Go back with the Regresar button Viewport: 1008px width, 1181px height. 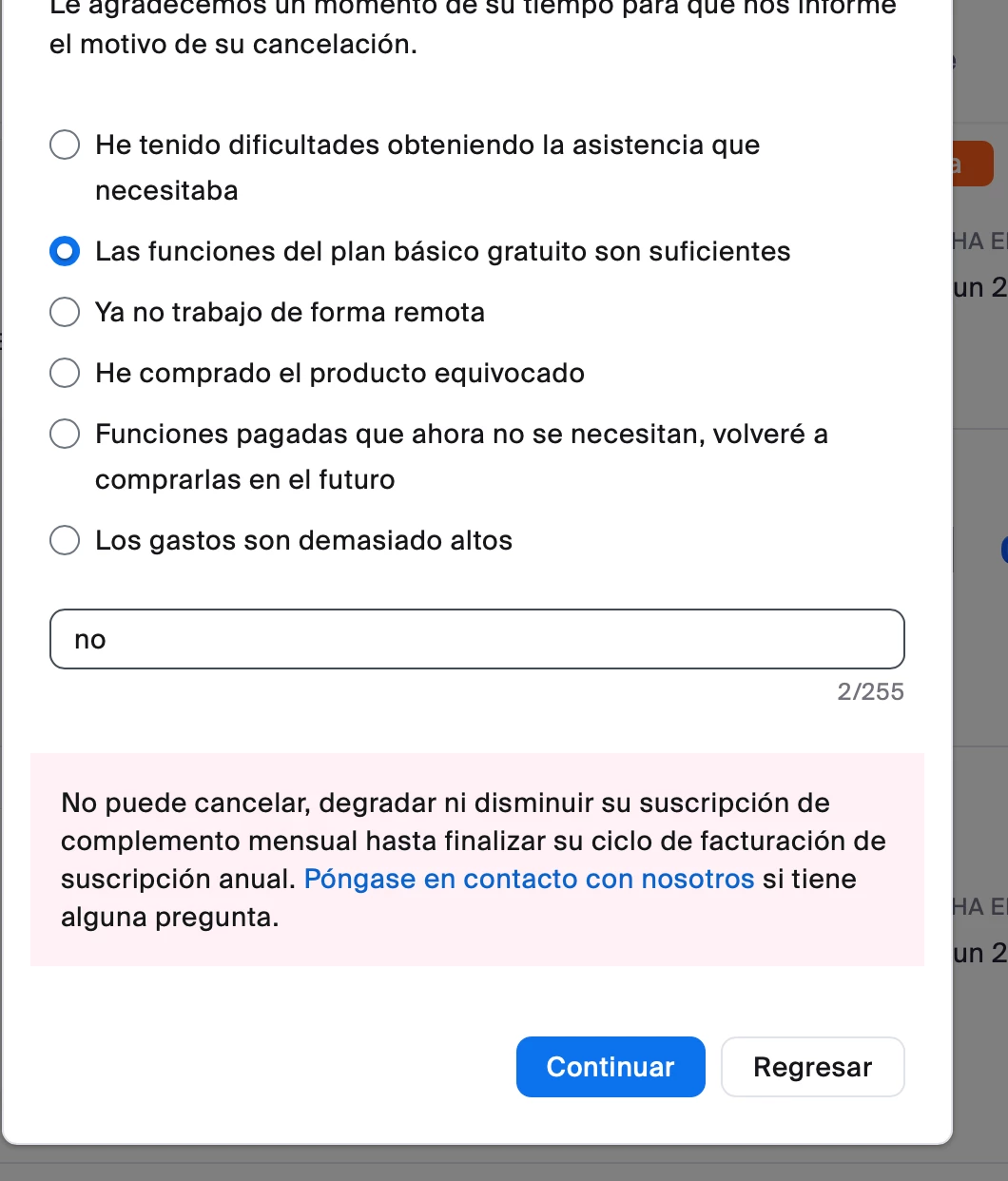click(812, 1067)
